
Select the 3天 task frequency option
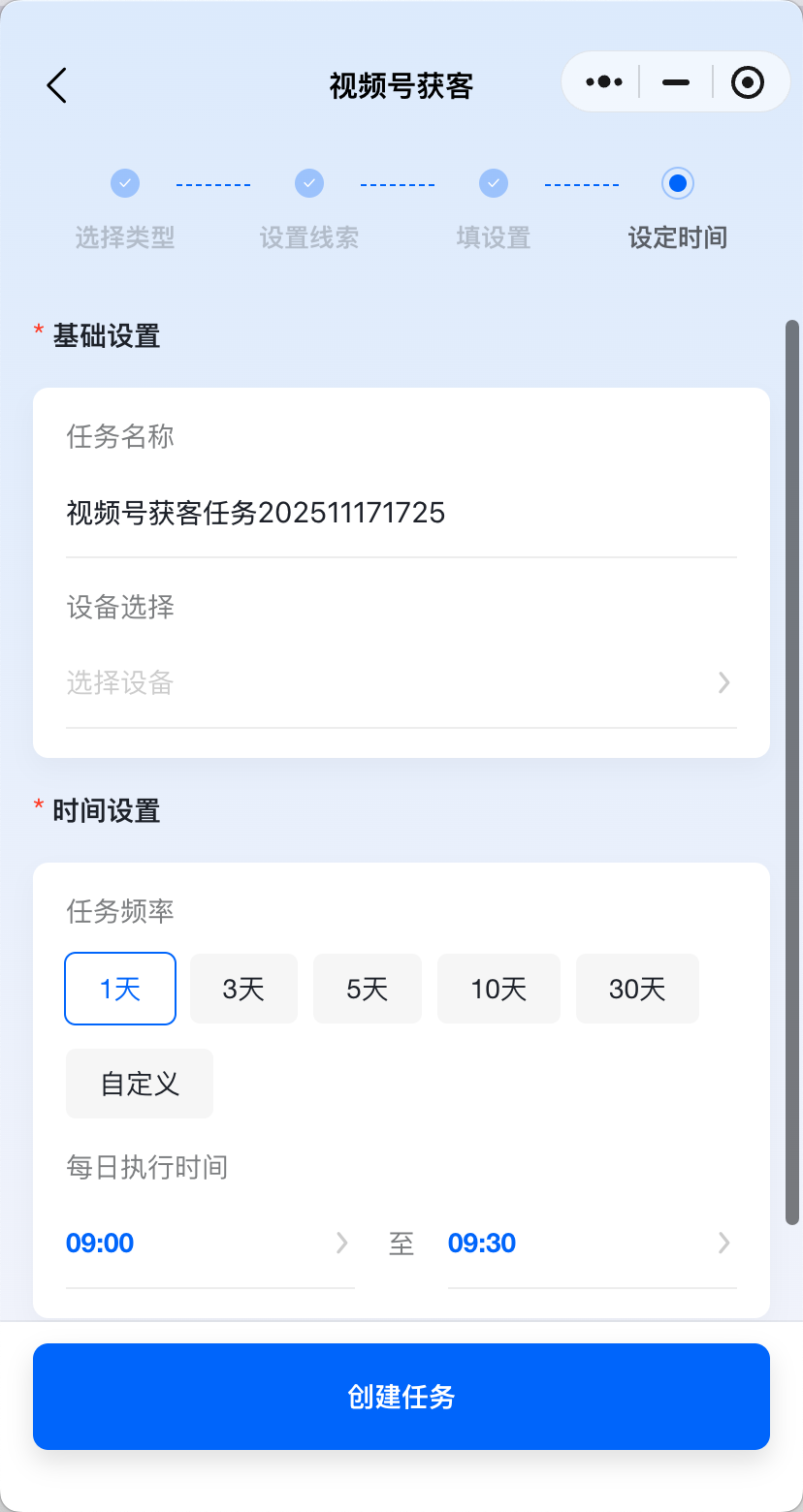pos(243,988)
